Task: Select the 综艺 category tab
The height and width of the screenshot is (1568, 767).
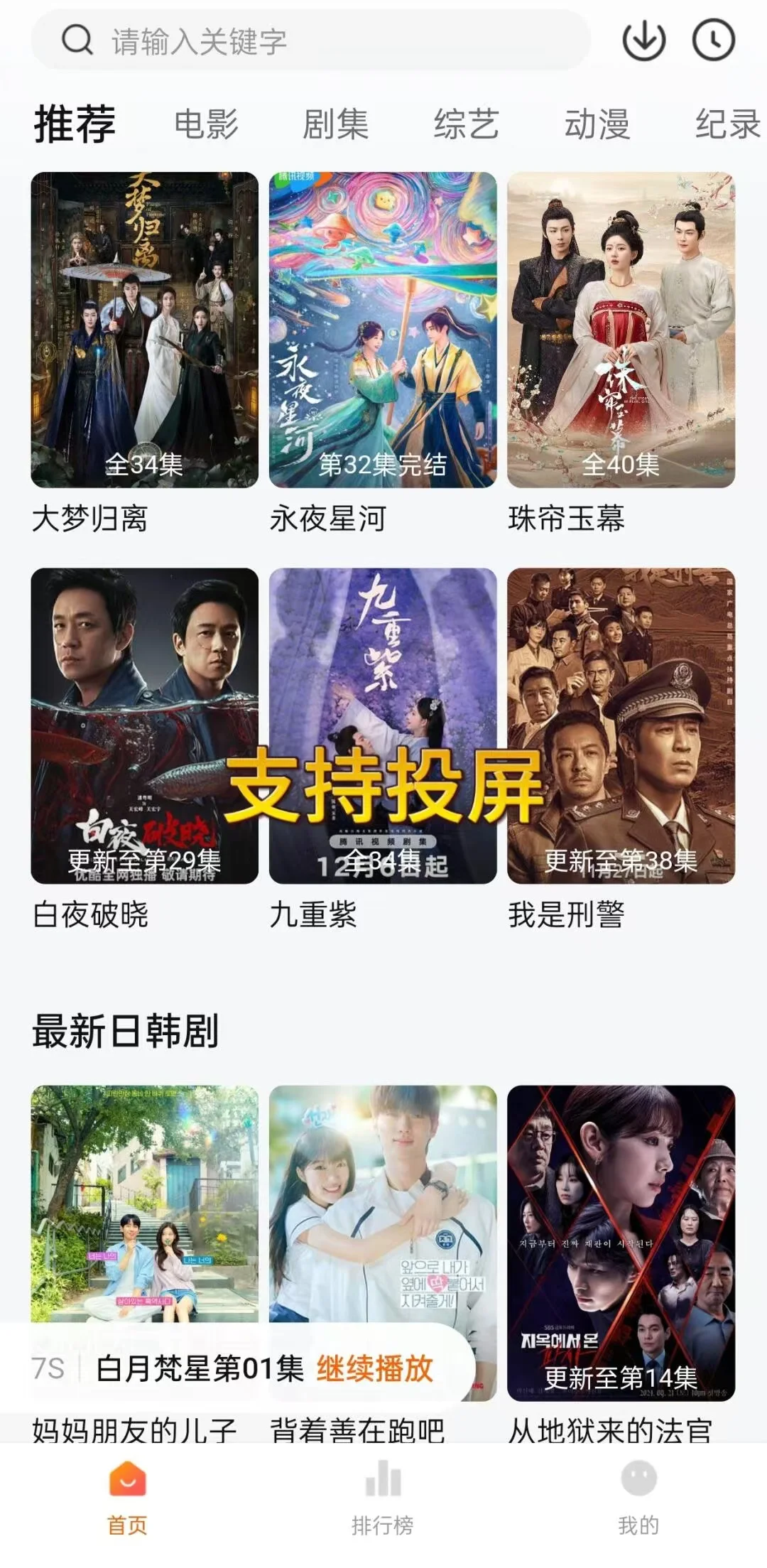Action: point(467,124)
